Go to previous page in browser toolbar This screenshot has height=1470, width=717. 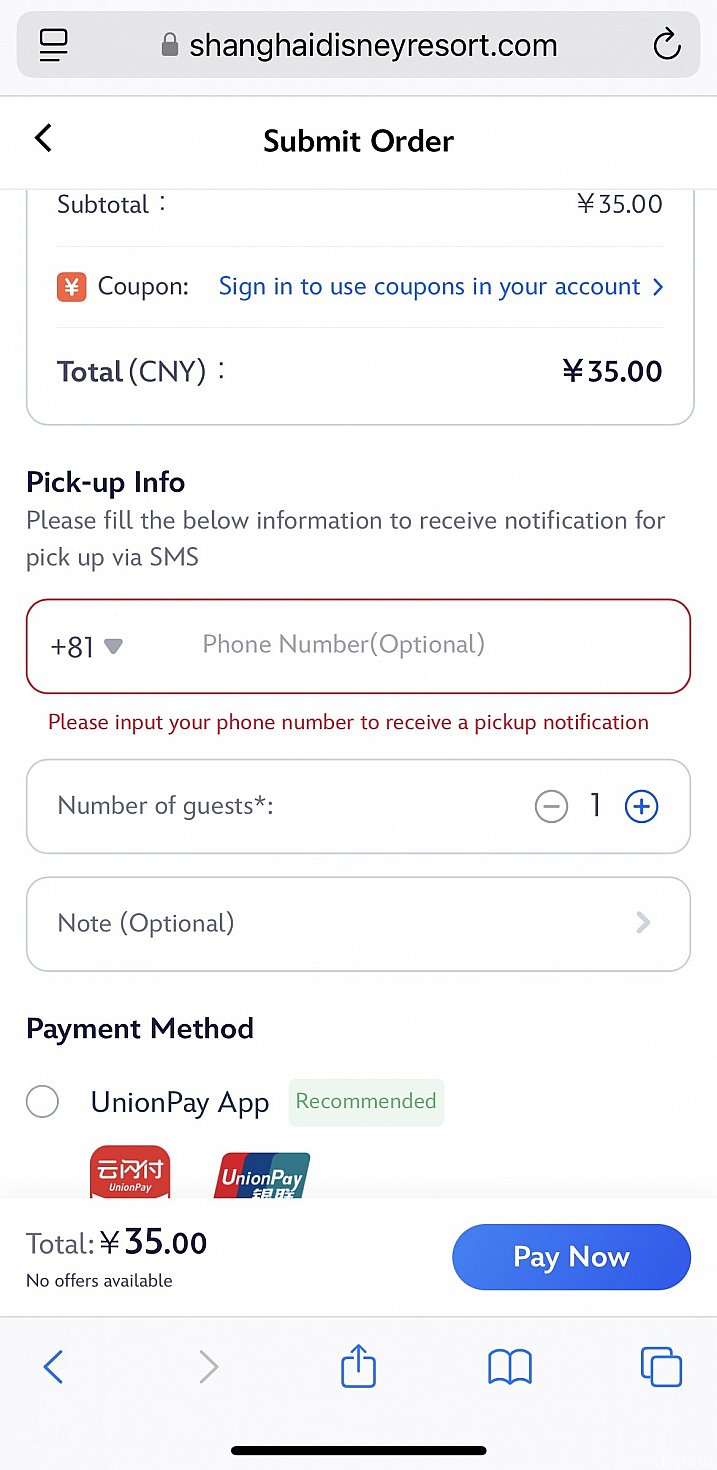tap(54, 1366)
